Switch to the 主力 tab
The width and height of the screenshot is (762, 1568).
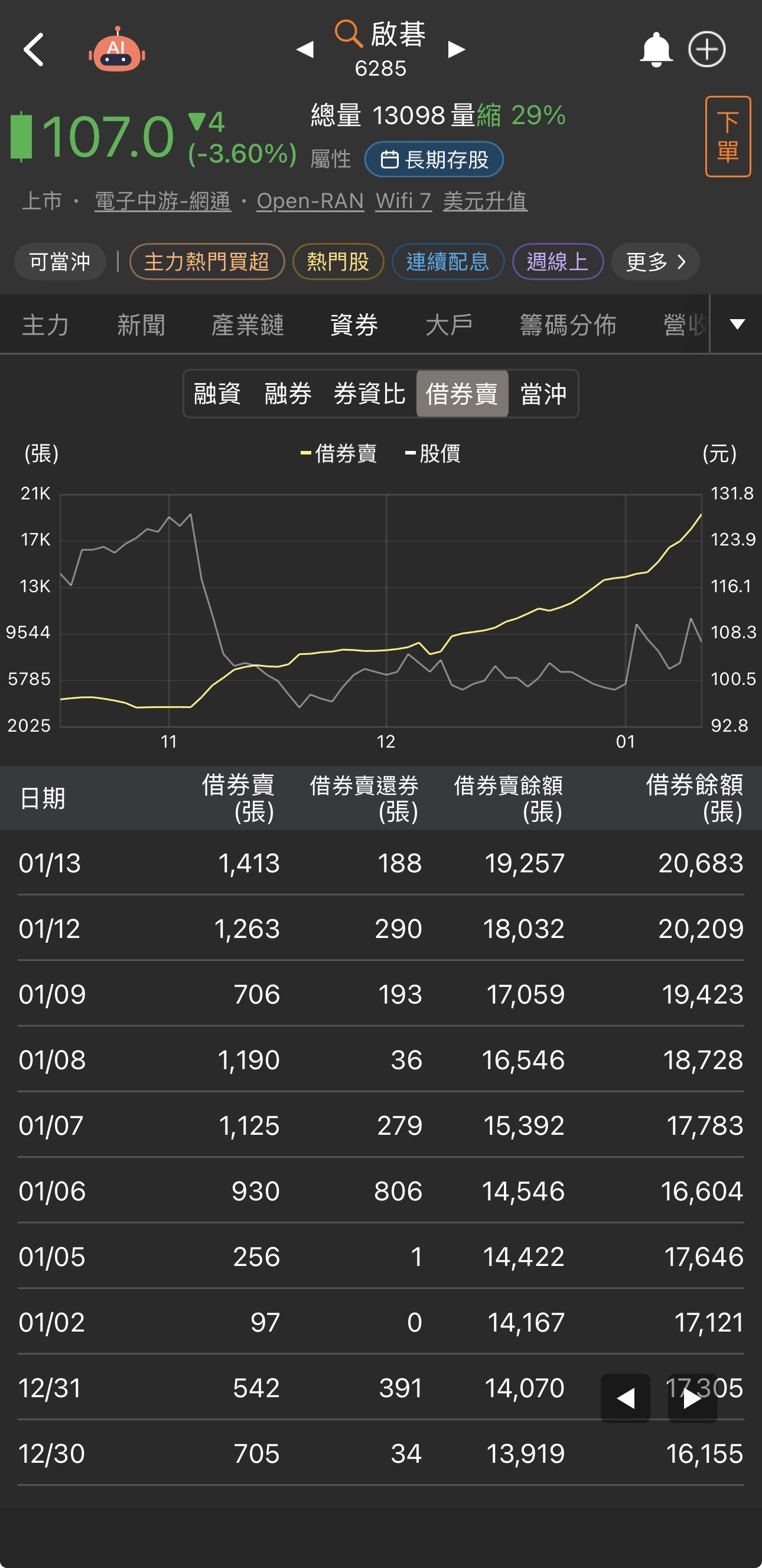[45, 324]
